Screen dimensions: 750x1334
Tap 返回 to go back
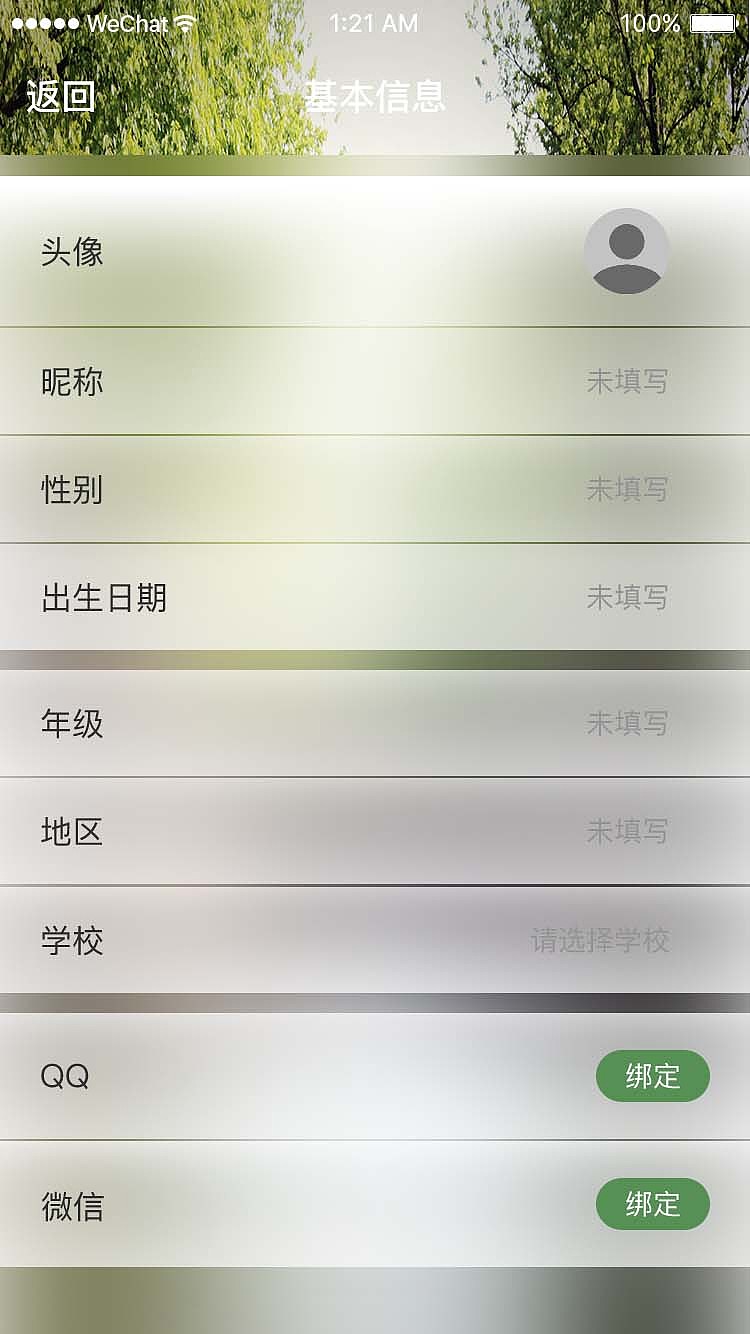coord(62,99)
